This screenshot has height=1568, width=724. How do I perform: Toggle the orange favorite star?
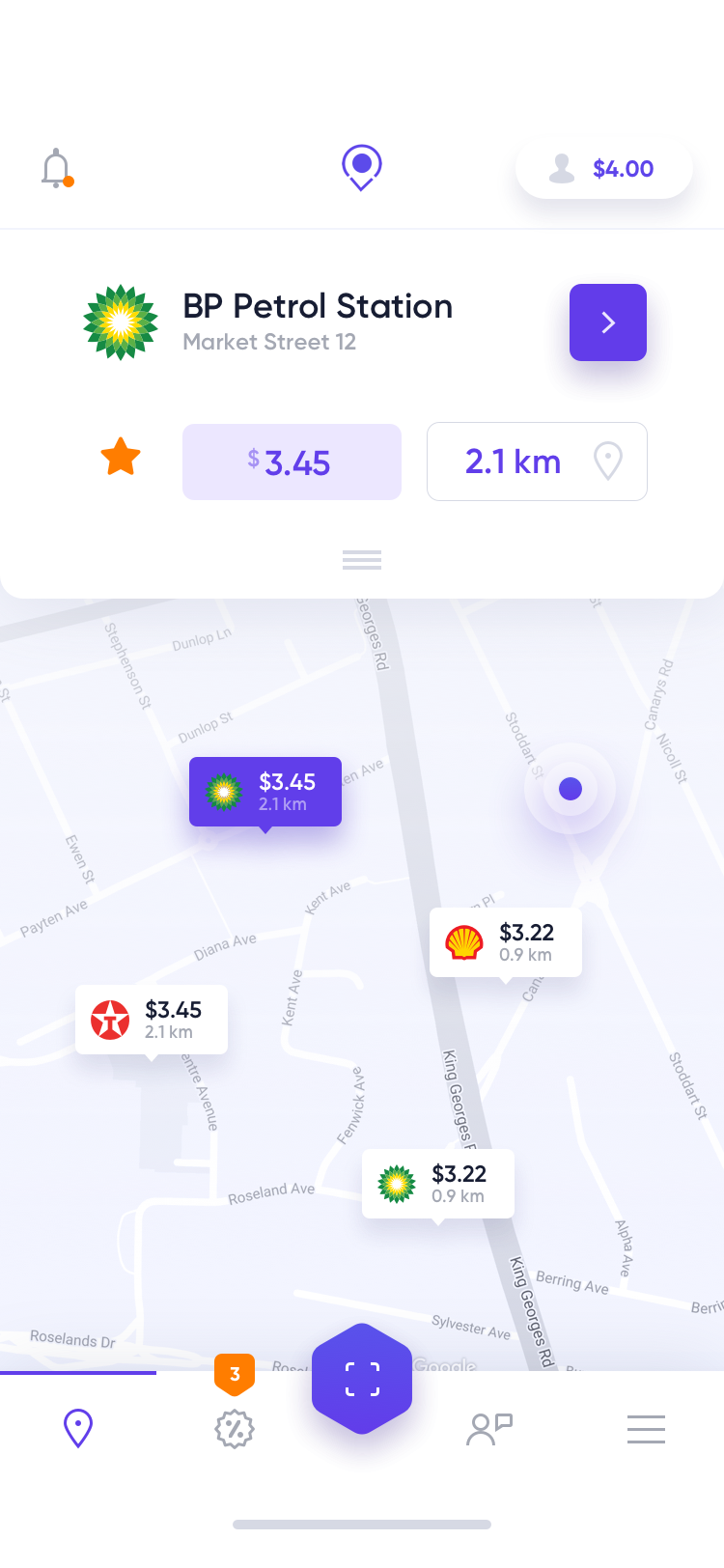click(122, 457)
